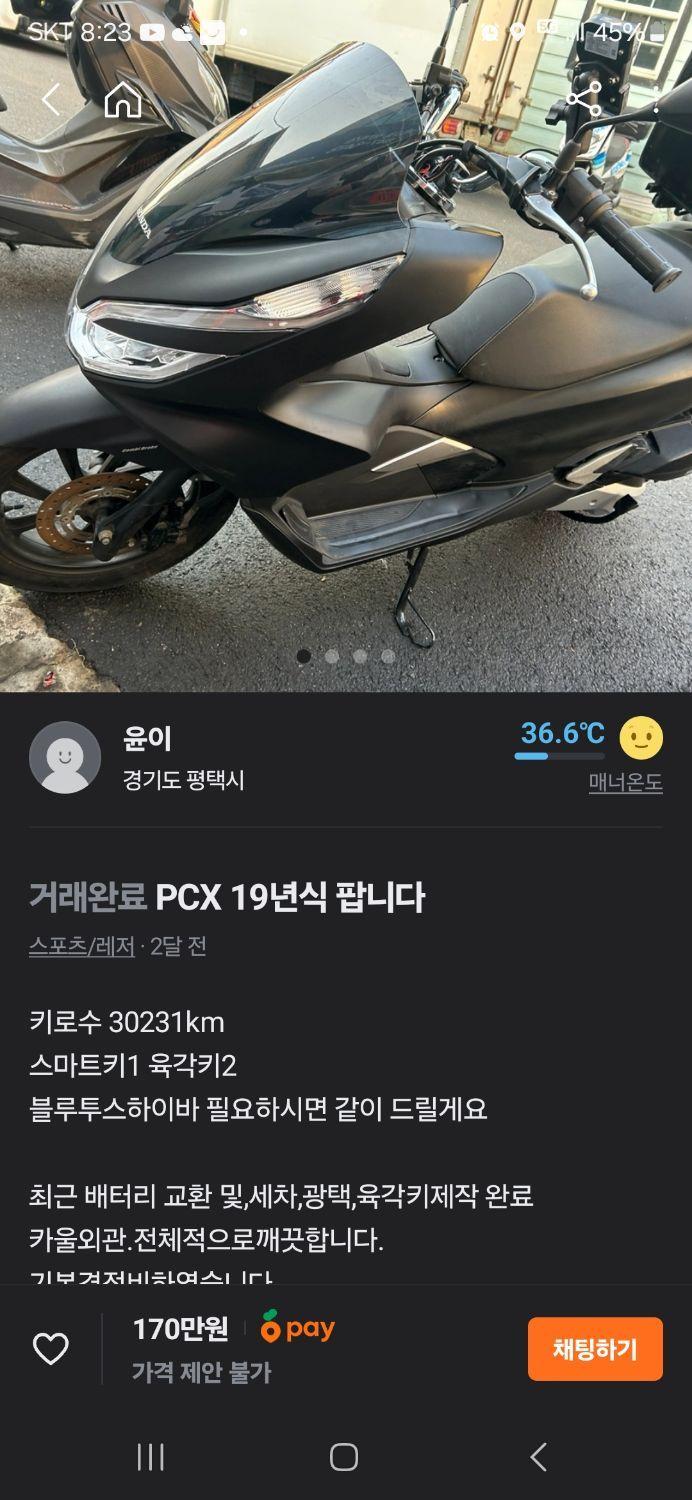Start chat with 채팅하기 button
Image resolution: width=692 pixels, height=1500 pixels.
(595, 1349)
